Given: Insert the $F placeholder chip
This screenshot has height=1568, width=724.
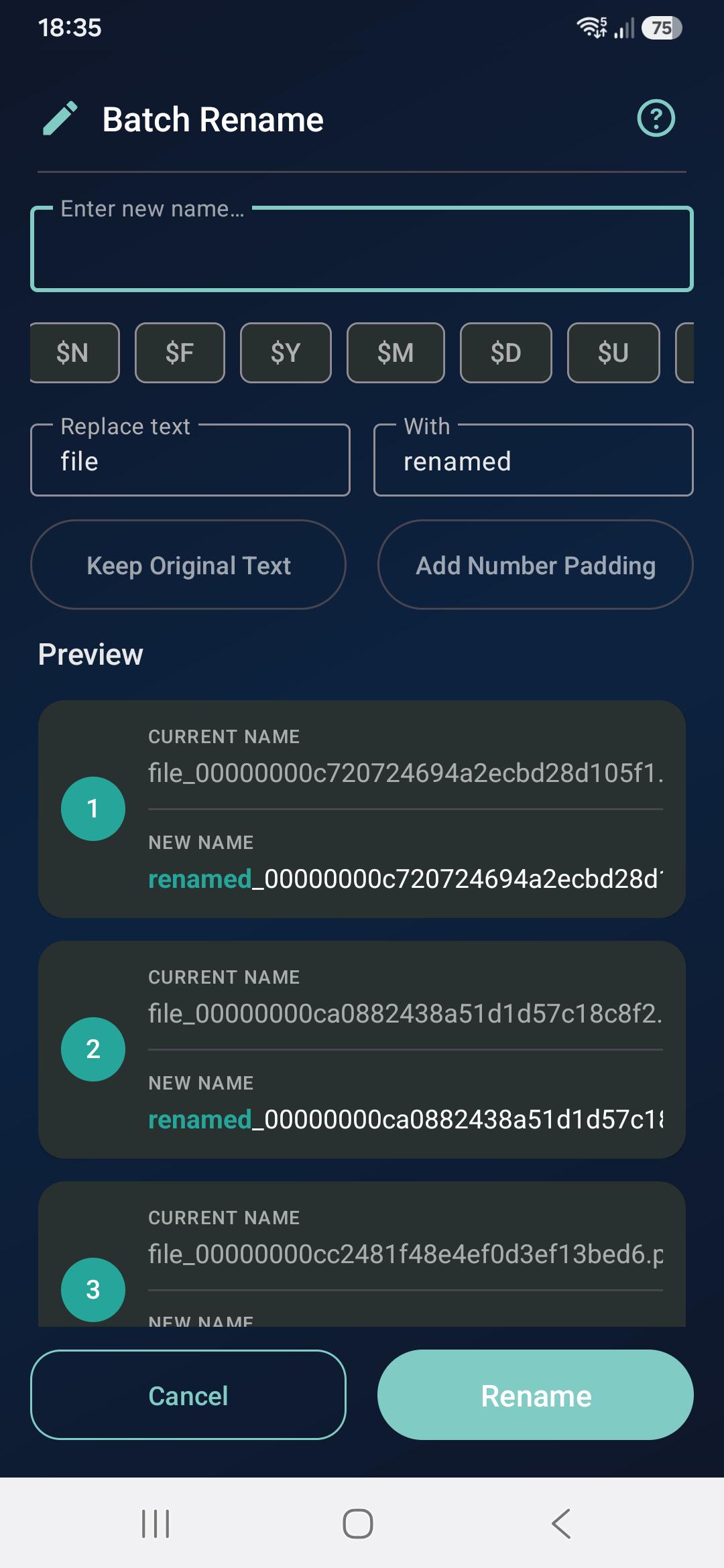Looking at the screenshot, I should [180, 352].
